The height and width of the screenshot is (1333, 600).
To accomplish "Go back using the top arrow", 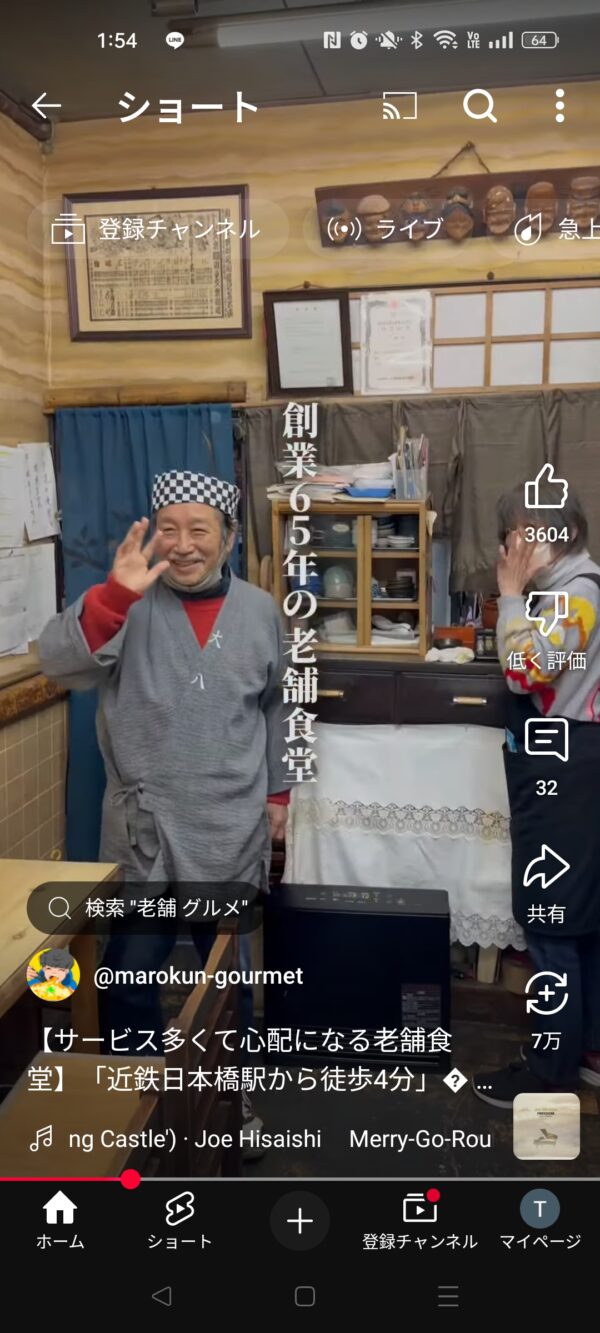I will coord(46,106).
